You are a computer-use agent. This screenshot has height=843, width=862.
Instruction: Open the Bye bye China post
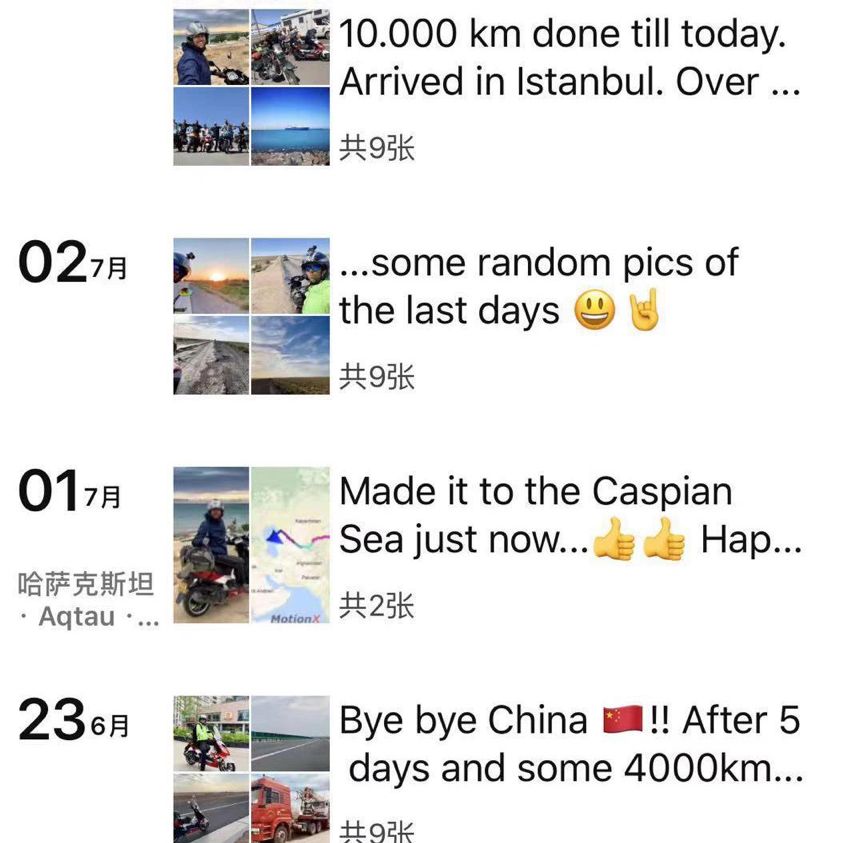pos(570,745)
